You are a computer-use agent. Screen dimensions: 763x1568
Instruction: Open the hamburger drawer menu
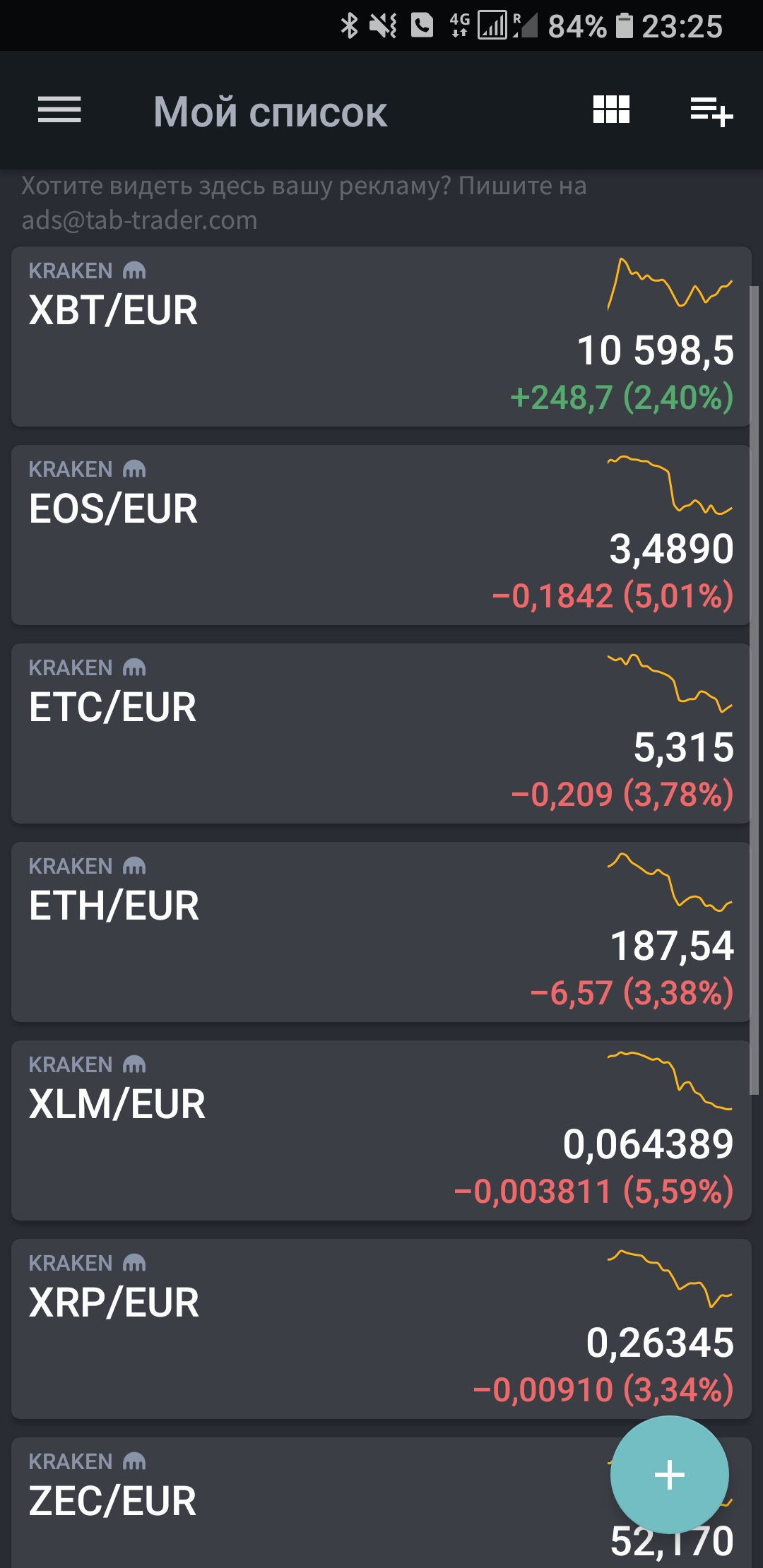point(59,110)
